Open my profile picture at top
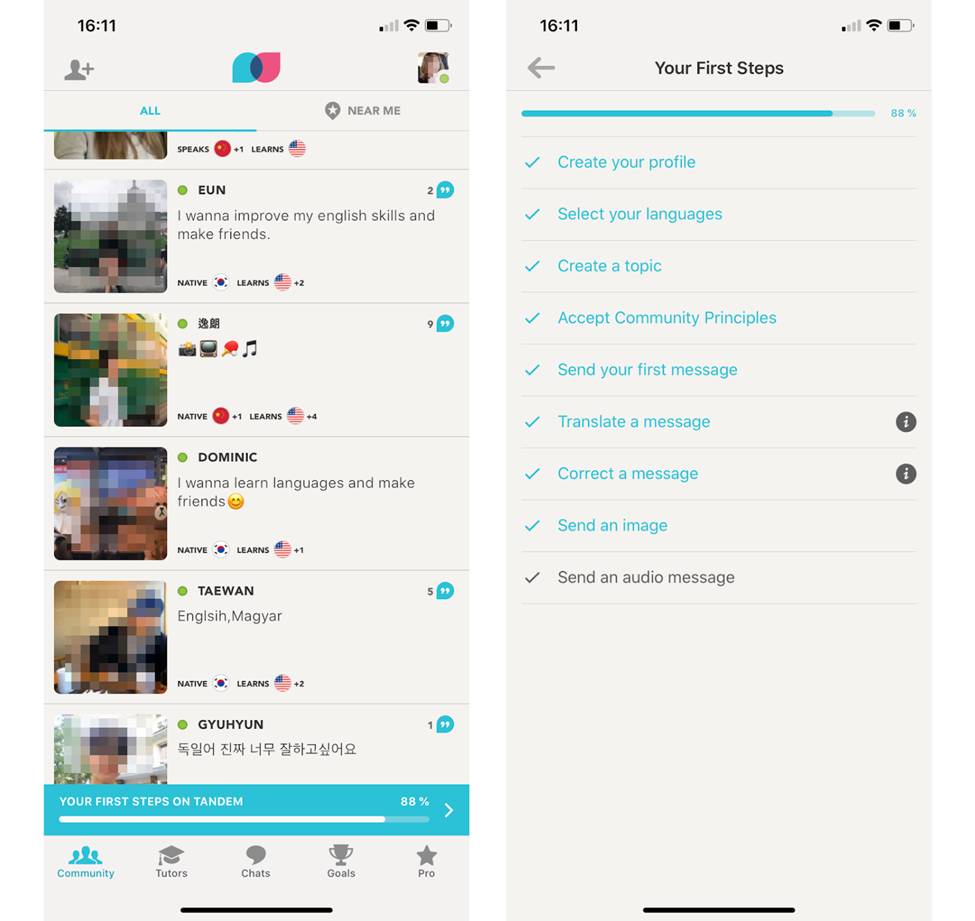The height and width of the screenshot is (921, 975). pos(432,67)
